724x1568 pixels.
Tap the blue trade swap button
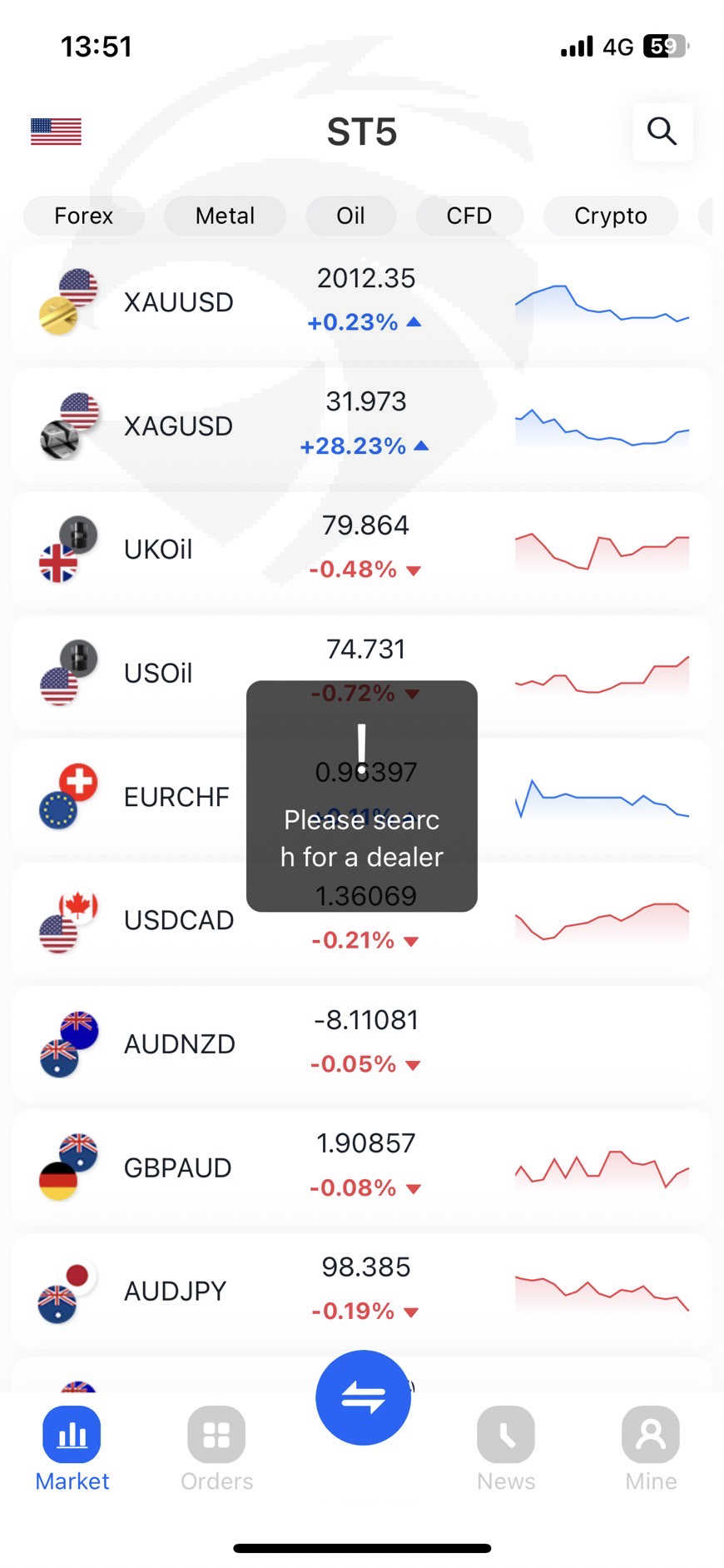point(363,1397)
